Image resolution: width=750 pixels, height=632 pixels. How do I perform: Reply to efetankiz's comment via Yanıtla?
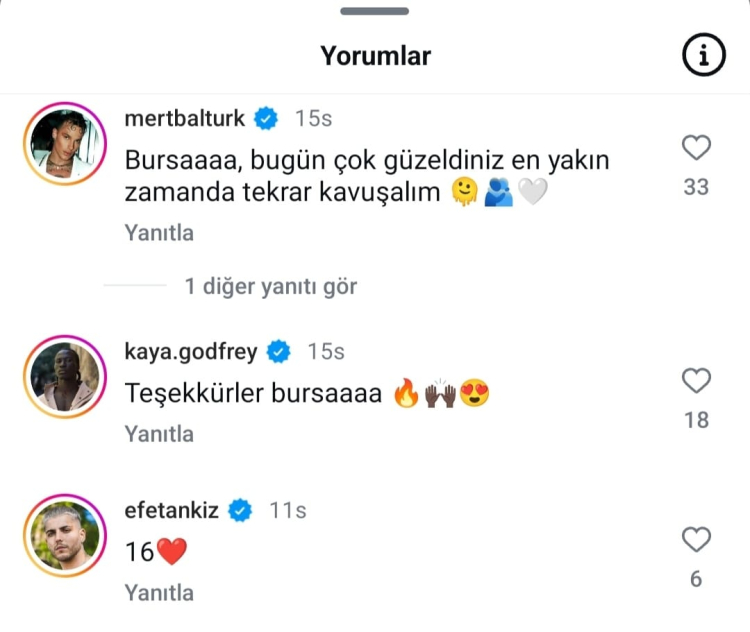point(159,593)
